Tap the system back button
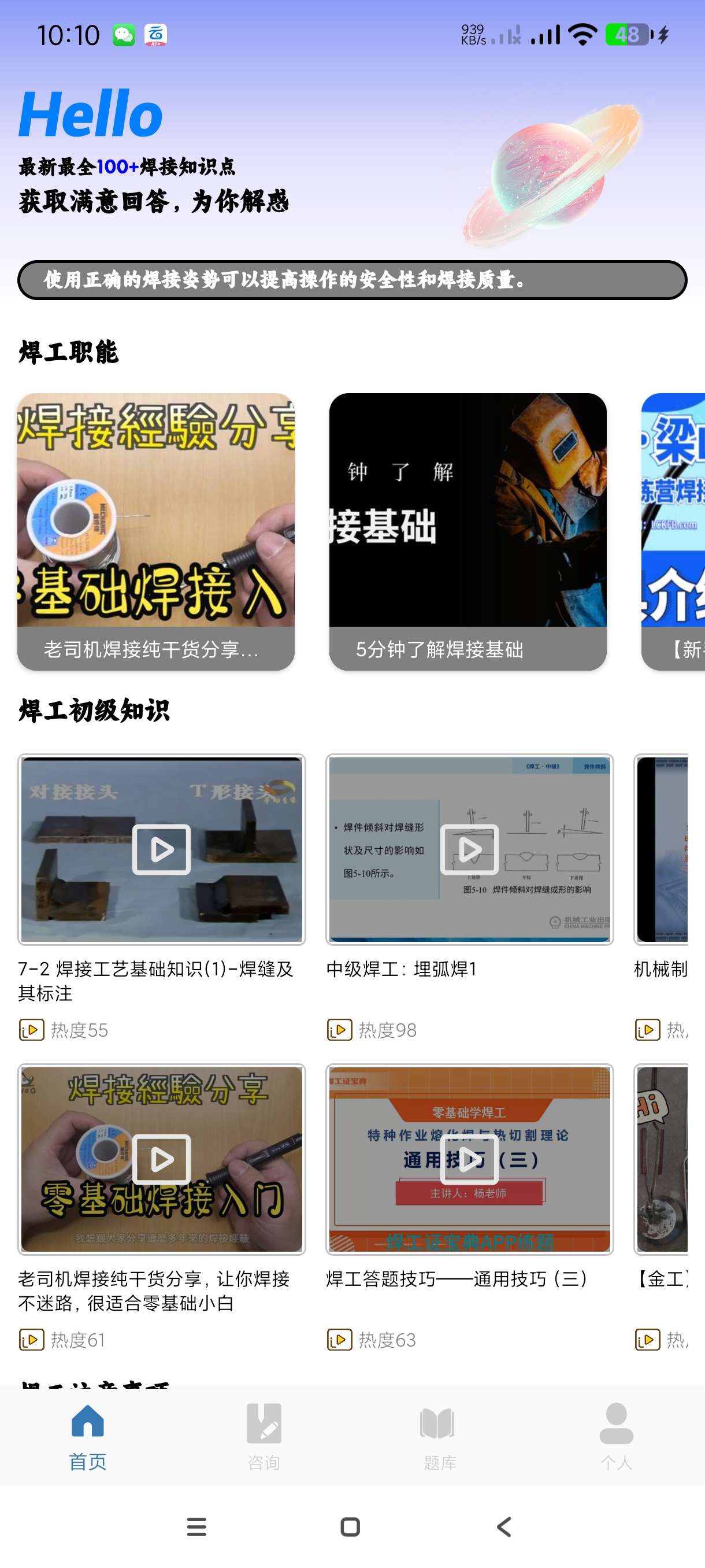 tap(504, 1526)
